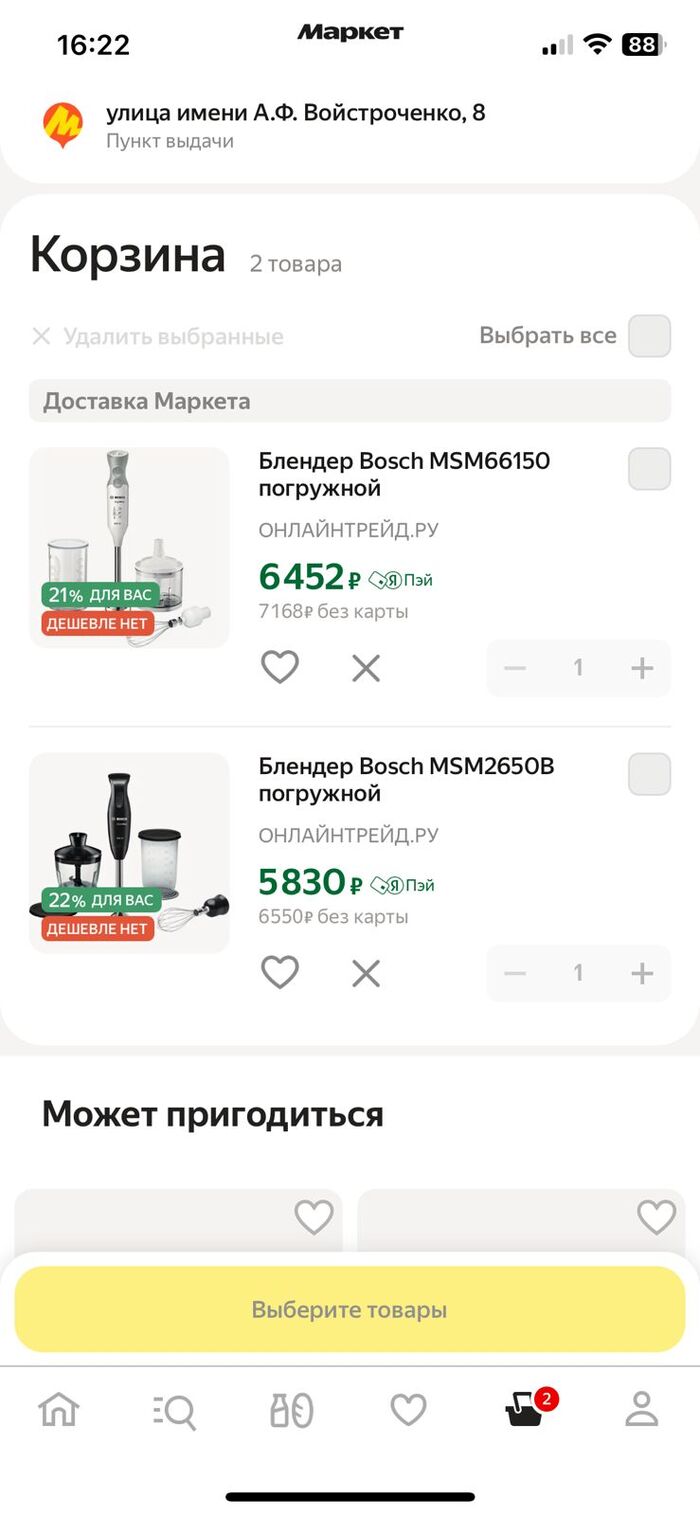Open the Bosch MSM66150 blender product image
This screenshot has width=700, height=1516.
tap(129, 547)
